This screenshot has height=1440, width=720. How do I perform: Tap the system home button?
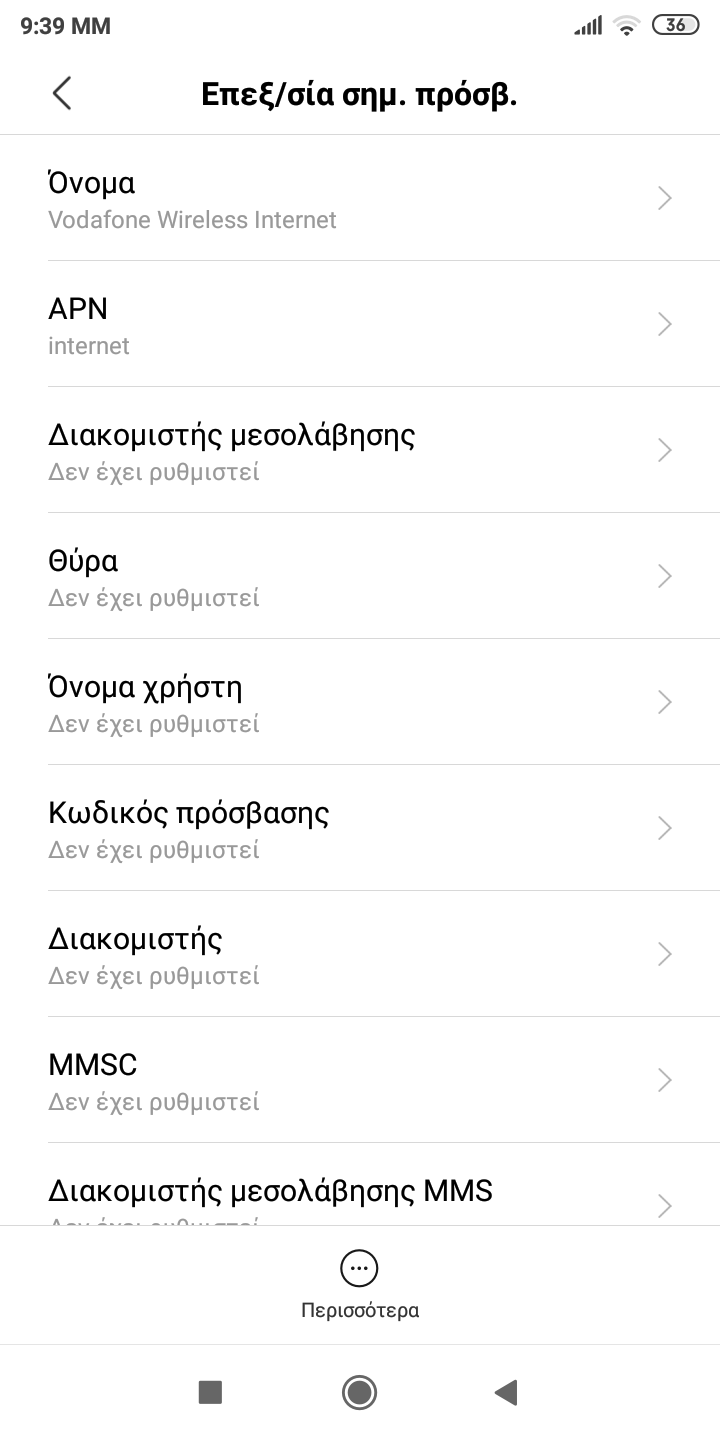359,1392
